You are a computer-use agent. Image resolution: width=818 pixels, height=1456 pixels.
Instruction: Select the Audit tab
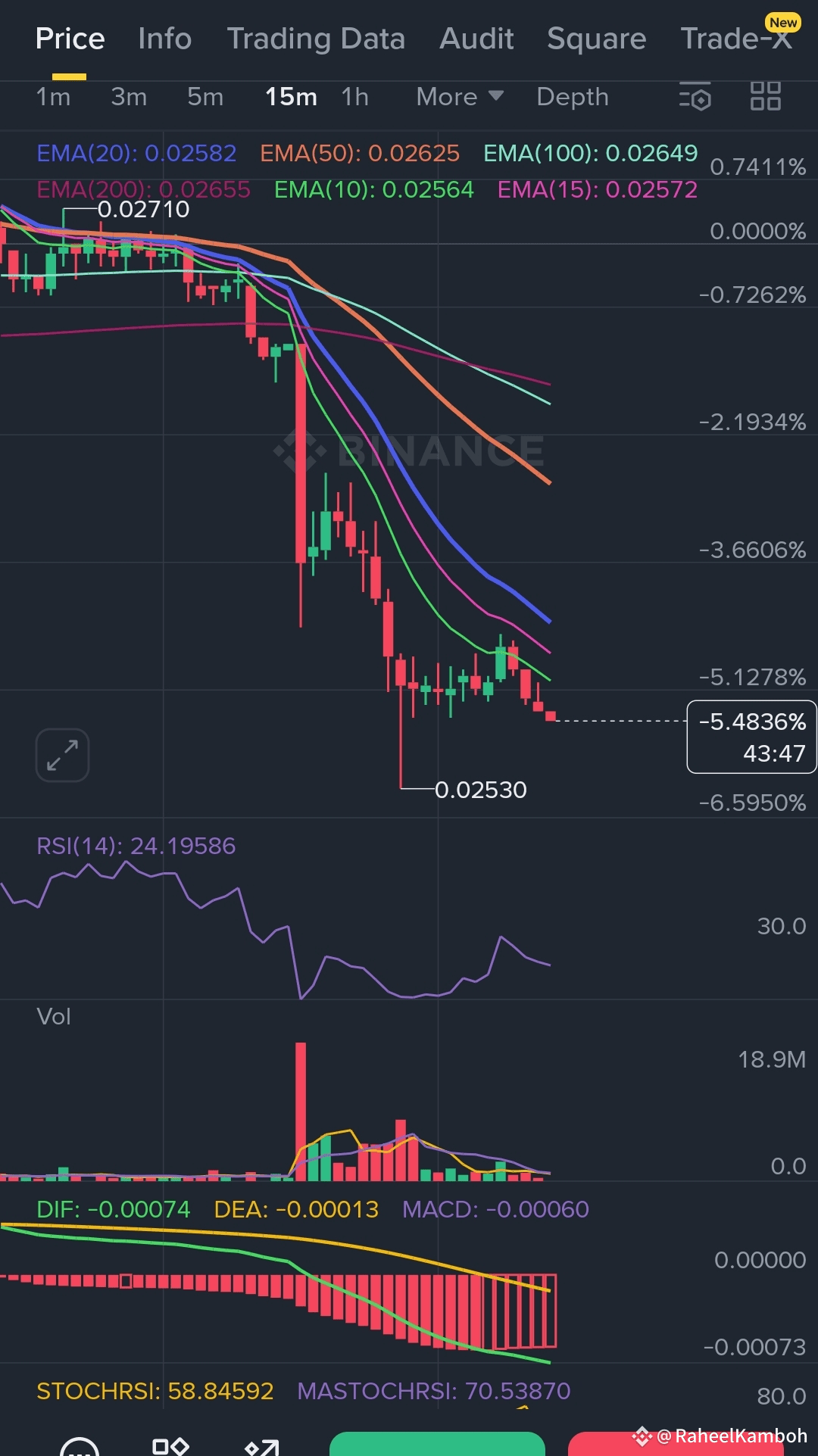(476, 39)
